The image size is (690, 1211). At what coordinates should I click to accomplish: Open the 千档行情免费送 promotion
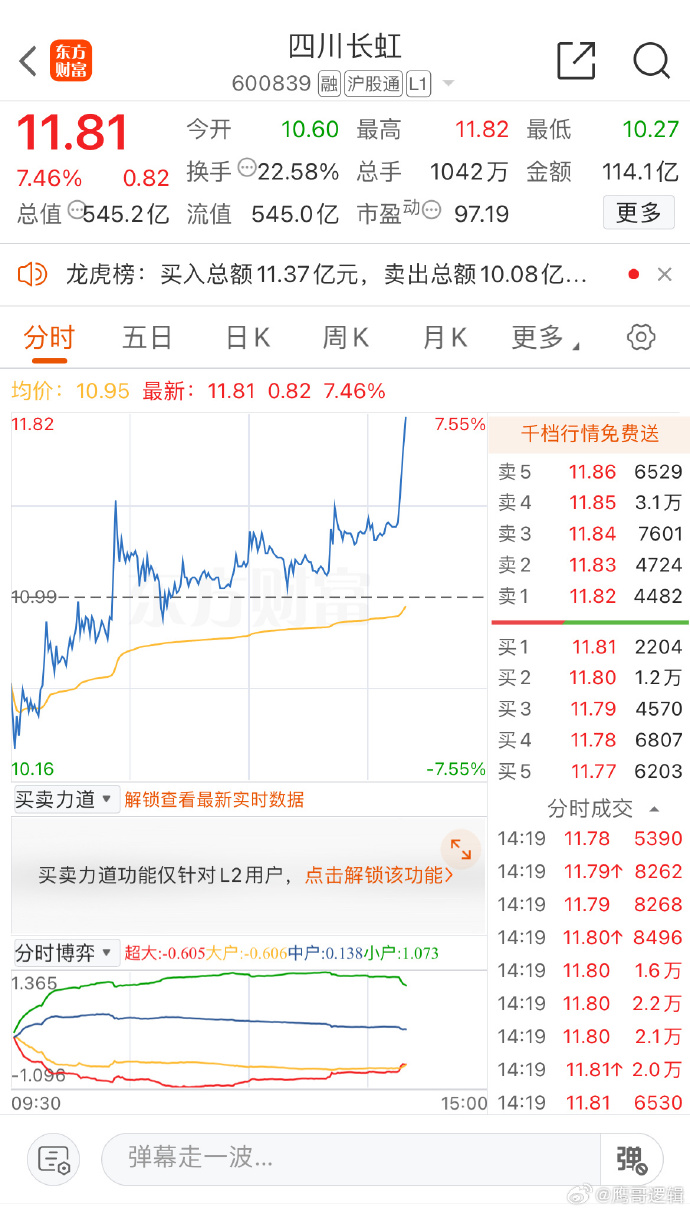(x=589, y=434)
